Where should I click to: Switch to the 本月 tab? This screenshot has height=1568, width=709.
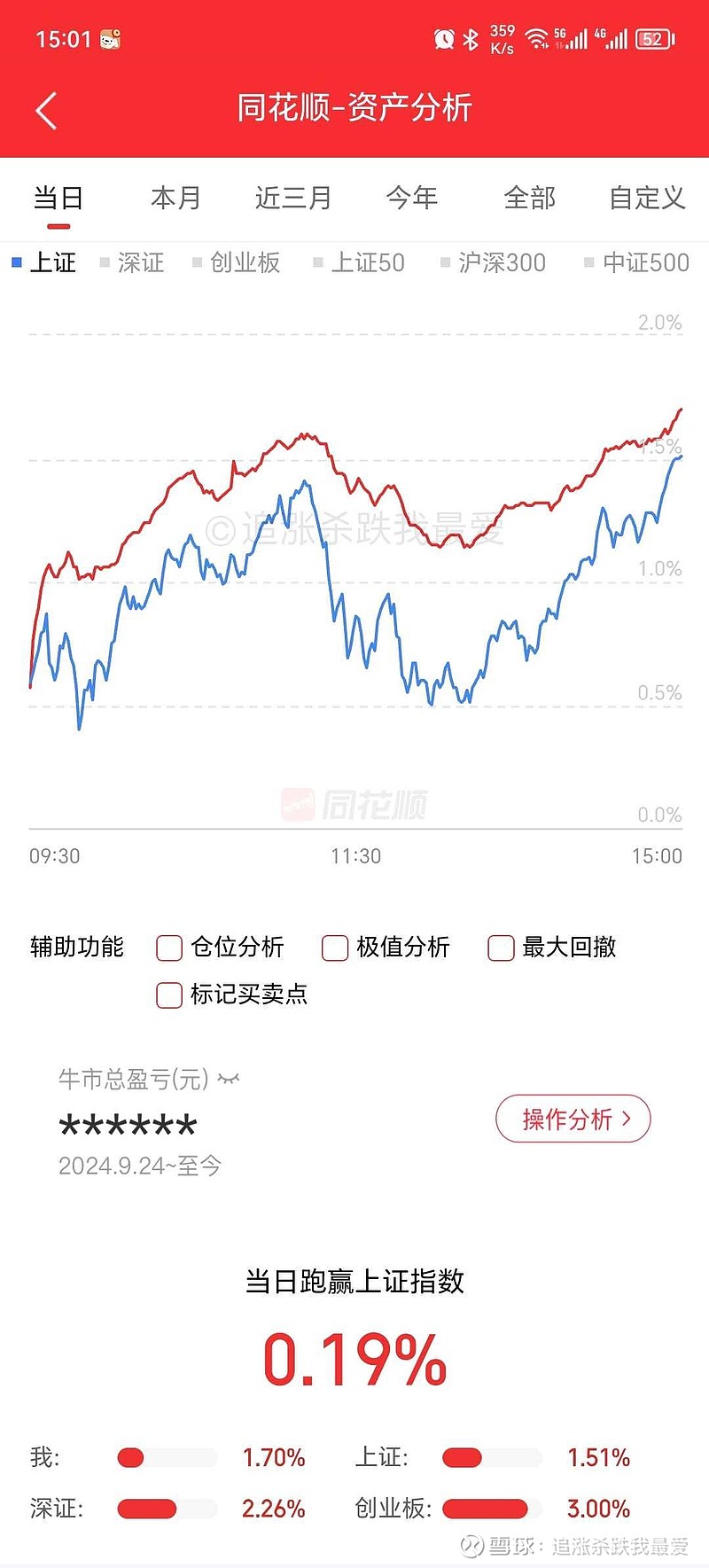(x=175, y=199)
